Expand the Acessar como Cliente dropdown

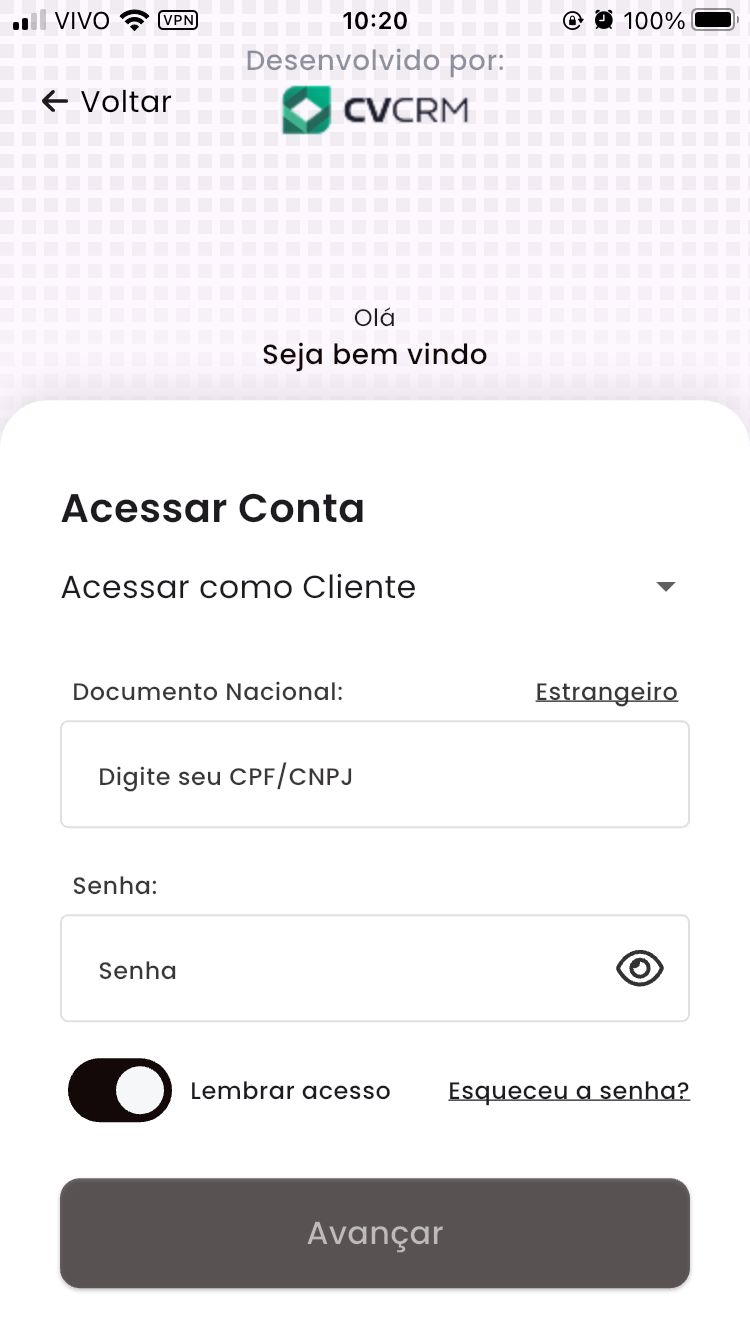click(x=369, y=587)
